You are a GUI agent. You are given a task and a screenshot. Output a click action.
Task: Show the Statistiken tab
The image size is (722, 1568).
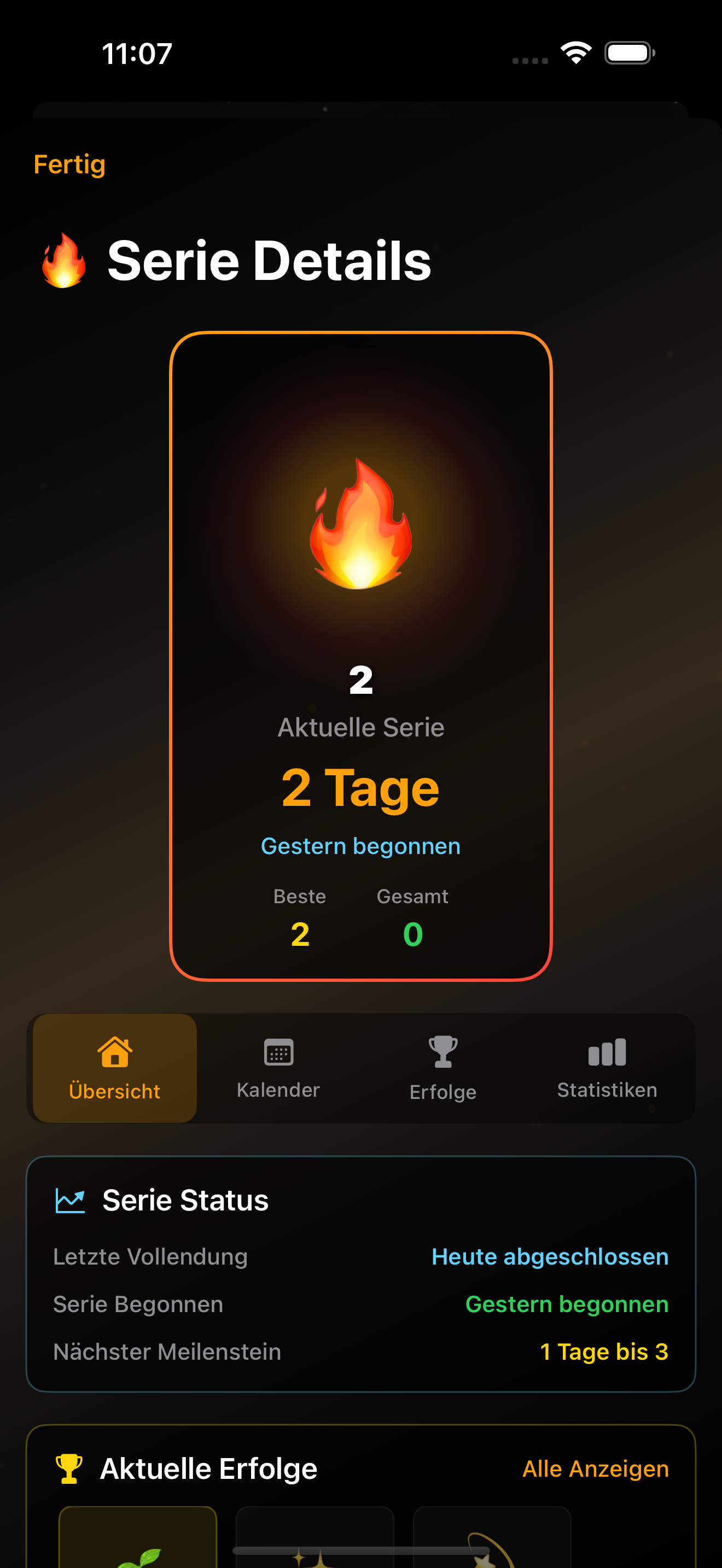(x=607, y=1068)
